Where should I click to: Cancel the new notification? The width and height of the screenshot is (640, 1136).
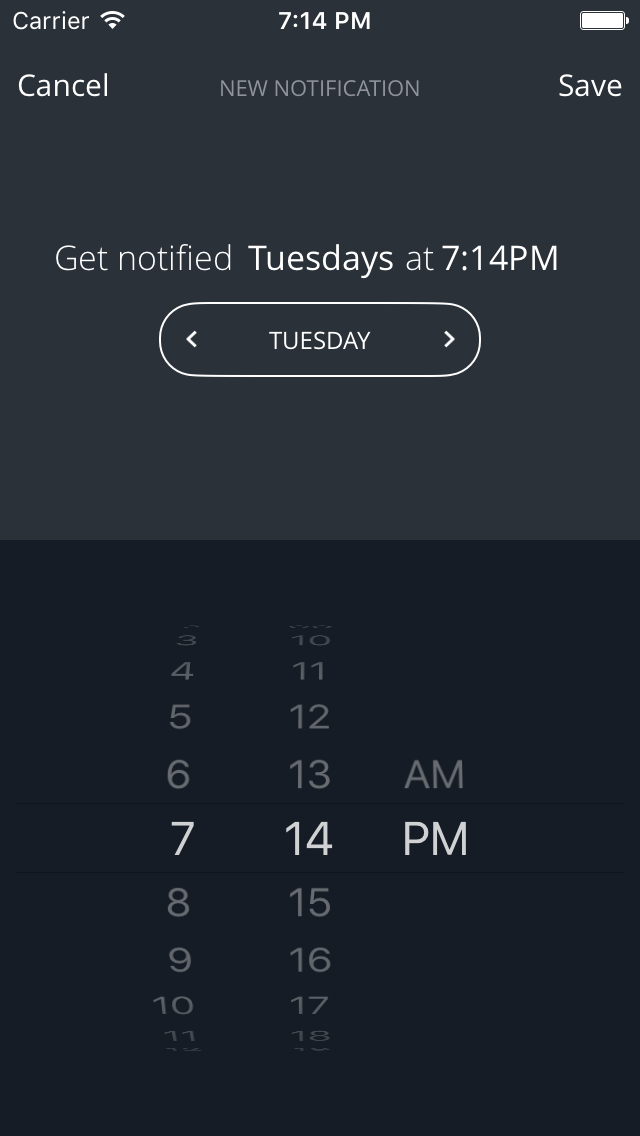pos(63,86)
